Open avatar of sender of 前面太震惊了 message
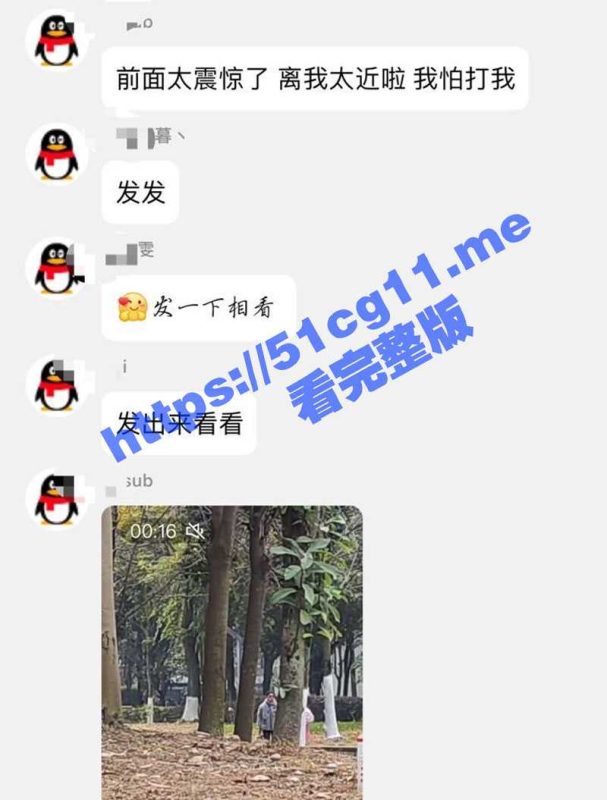Screen dimensions: 607x800 click(58, 40)
